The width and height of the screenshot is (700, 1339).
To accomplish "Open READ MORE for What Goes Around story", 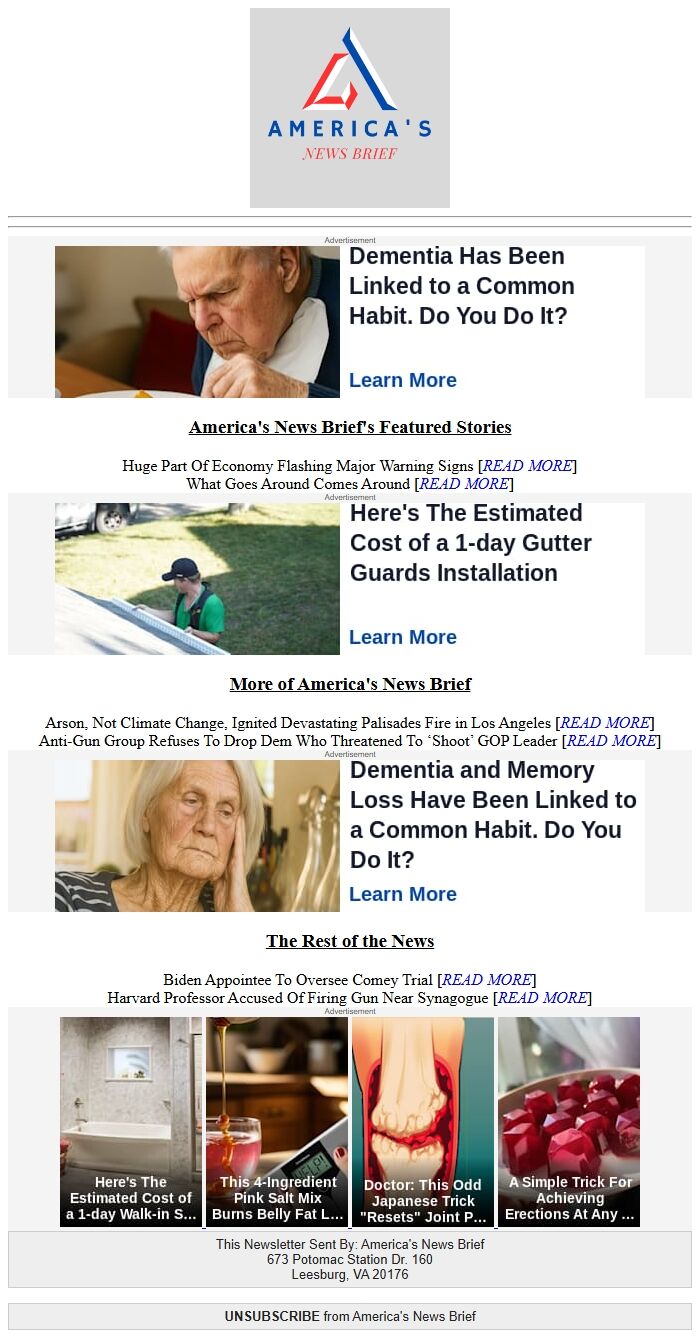I will tap(463, 484).
